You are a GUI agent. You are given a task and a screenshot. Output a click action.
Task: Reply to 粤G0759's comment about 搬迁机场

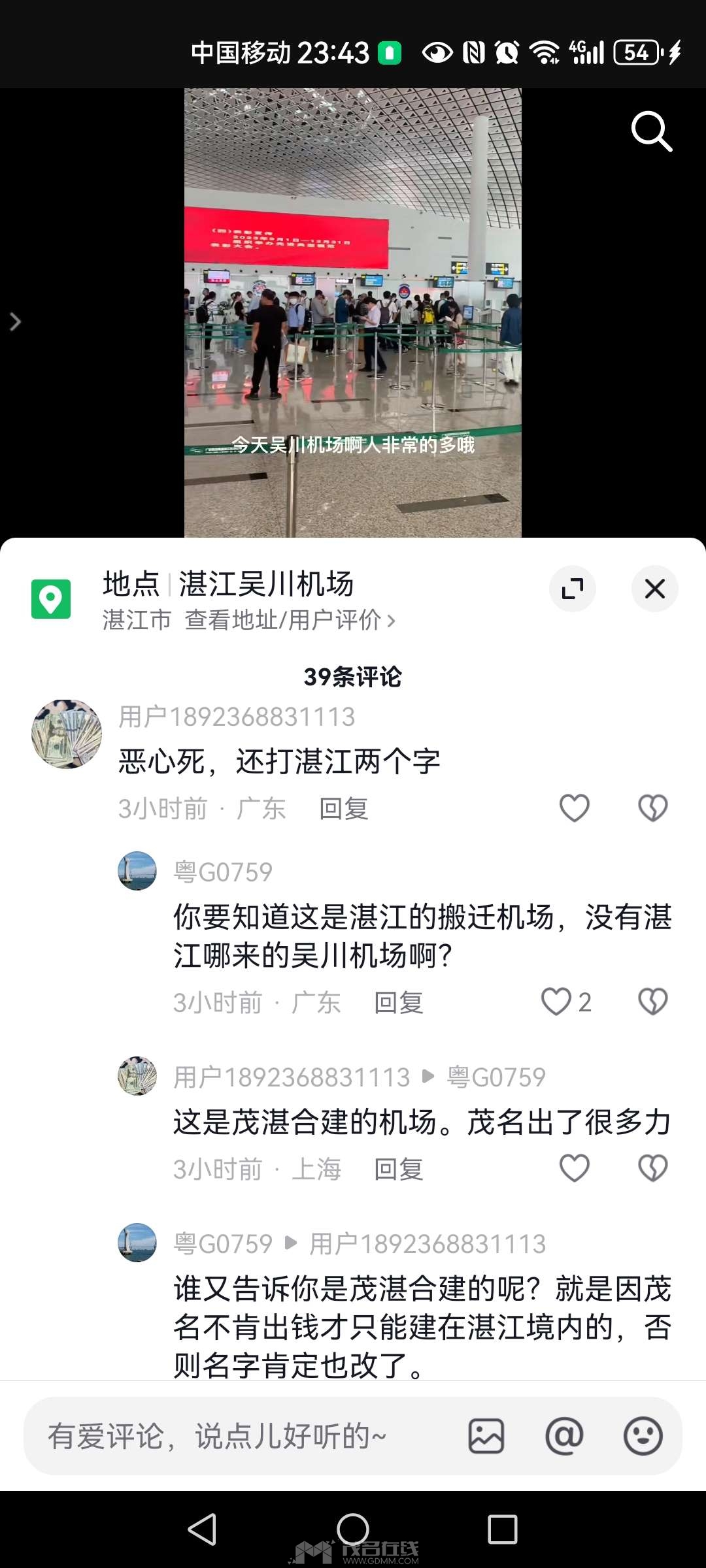click(399, 1002)
